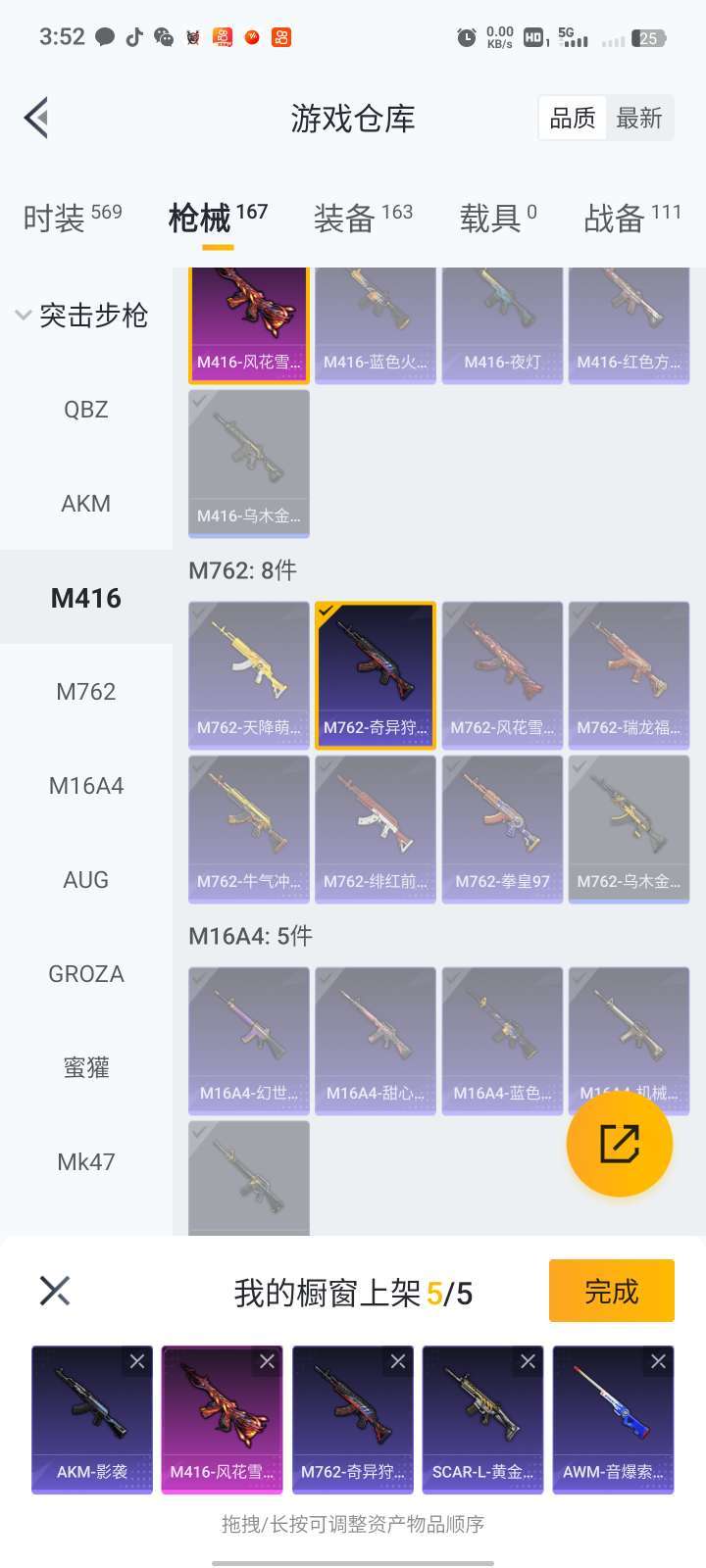706x1568 pixels.
Task: Jump to the GROZA weapon section
Action: pyautogui.click(x=86, y=974)
